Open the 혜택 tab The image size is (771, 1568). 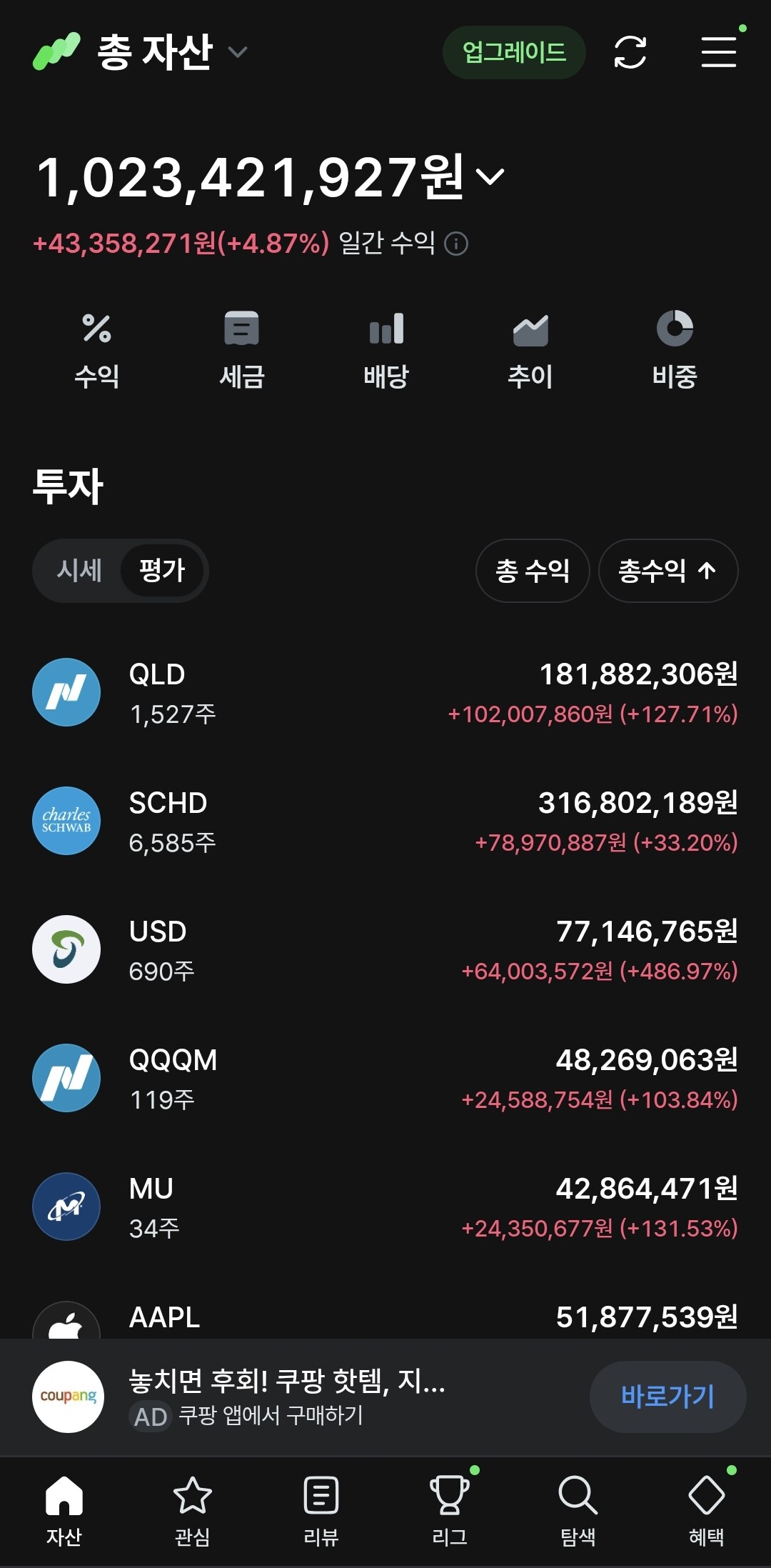click(x=707, y=1509)
